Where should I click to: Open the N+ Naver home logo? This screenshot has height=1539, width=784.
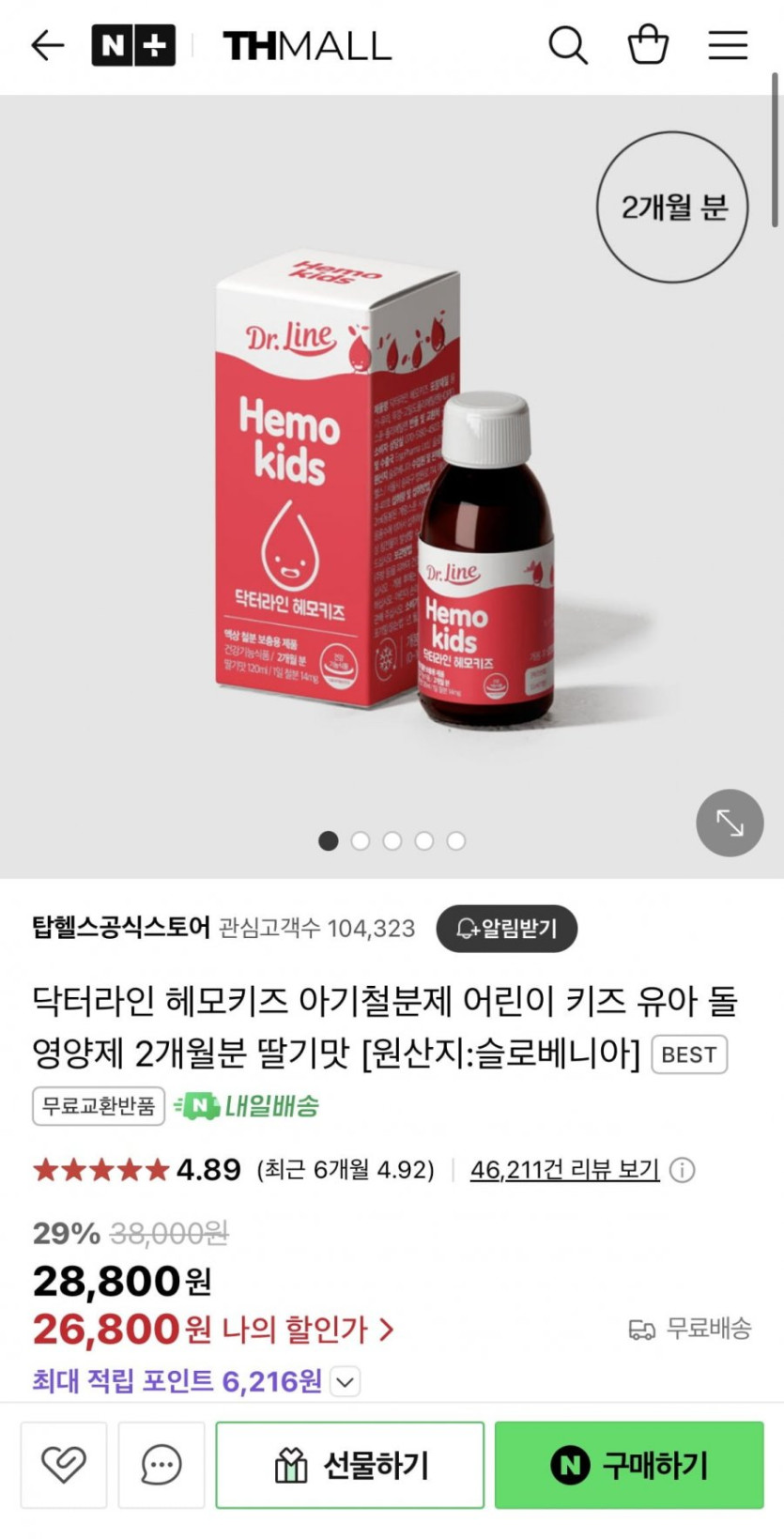pos(133,45)
